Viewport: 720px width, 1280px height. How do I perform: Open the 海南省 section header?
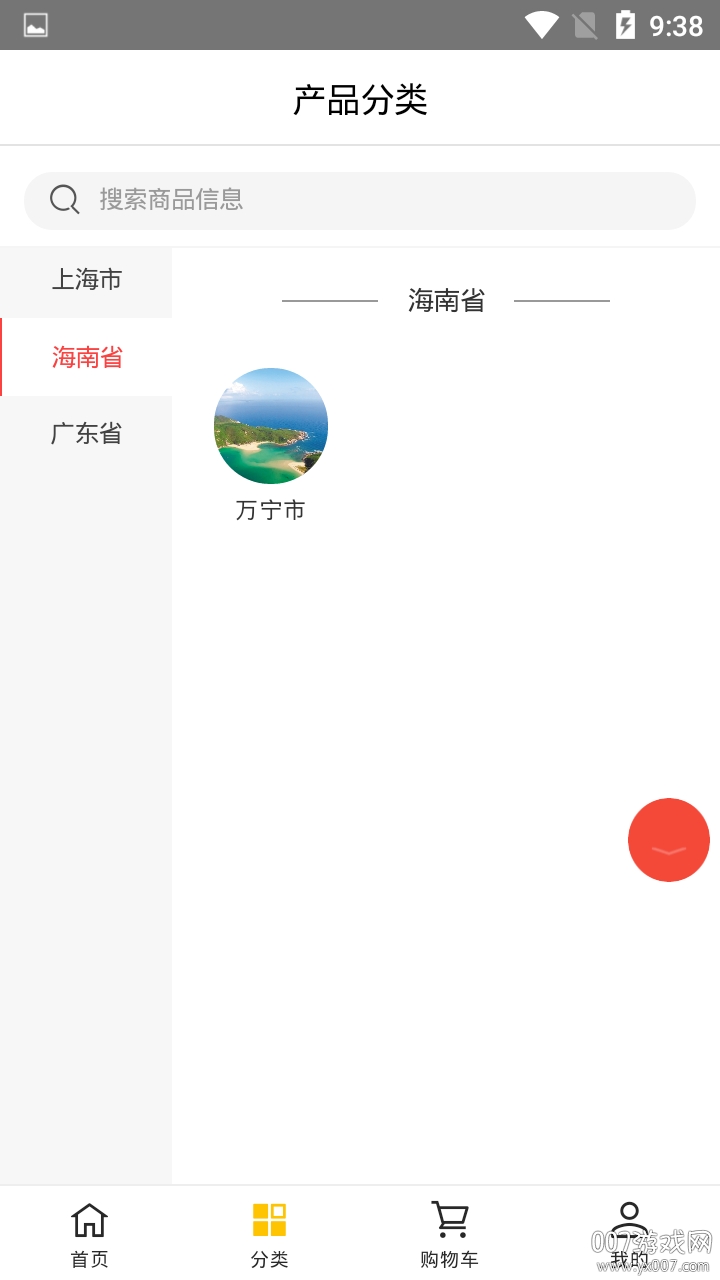point(447,300)
